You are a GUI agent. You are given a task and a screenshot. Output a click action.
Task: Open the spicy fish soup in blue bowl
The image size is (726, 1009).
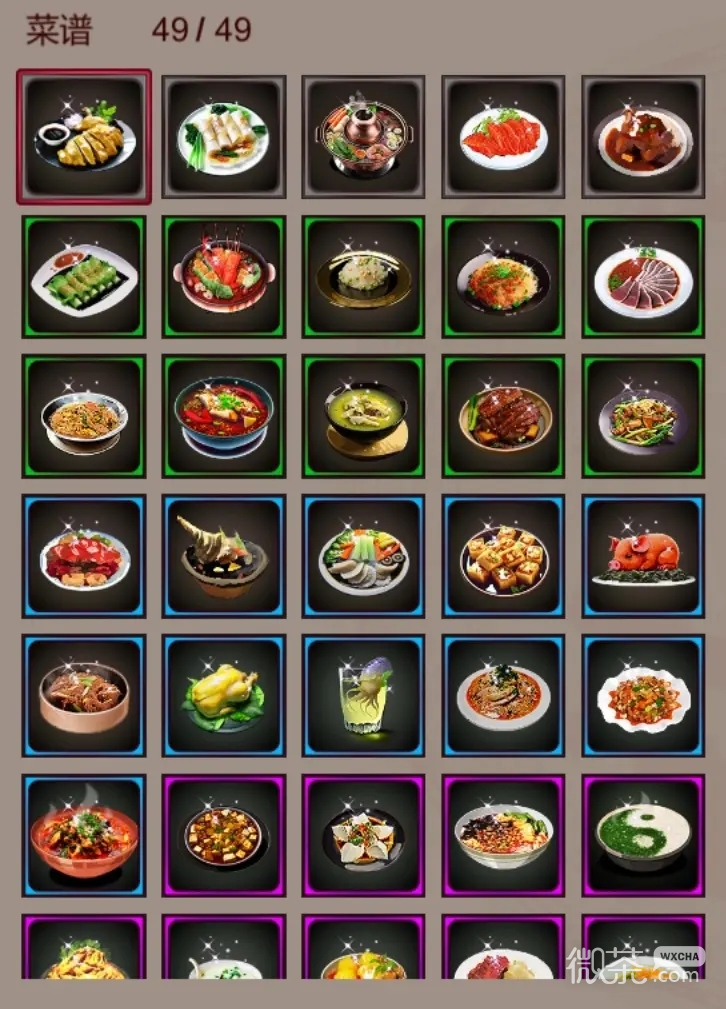[x=224, y=416]
